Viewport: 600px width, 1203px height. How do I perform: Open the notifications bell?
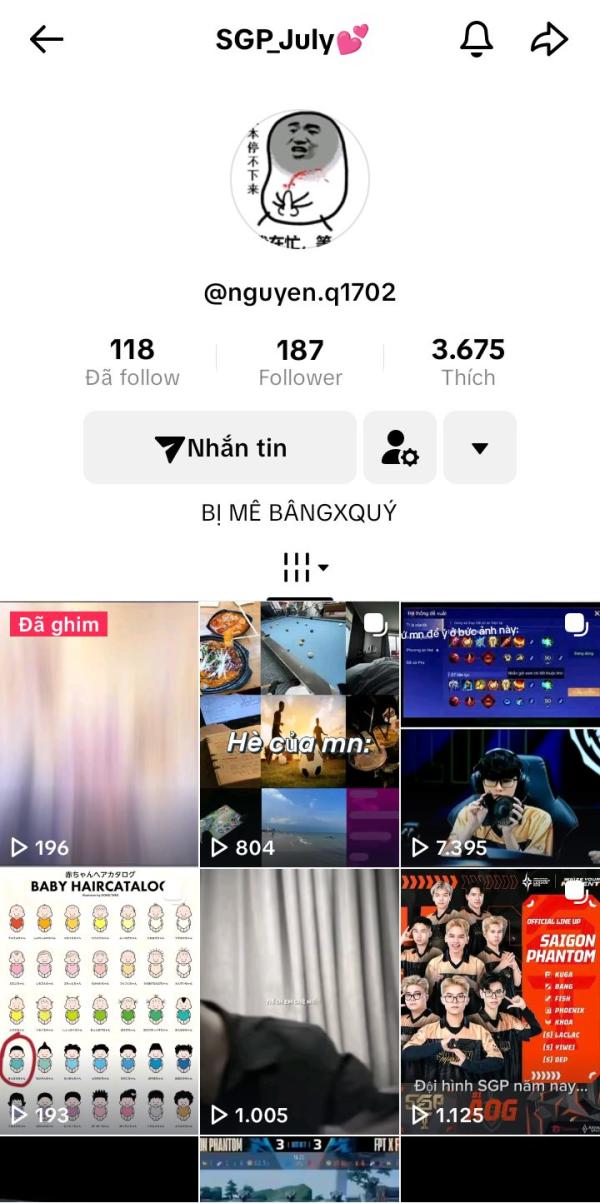(476, 39)
